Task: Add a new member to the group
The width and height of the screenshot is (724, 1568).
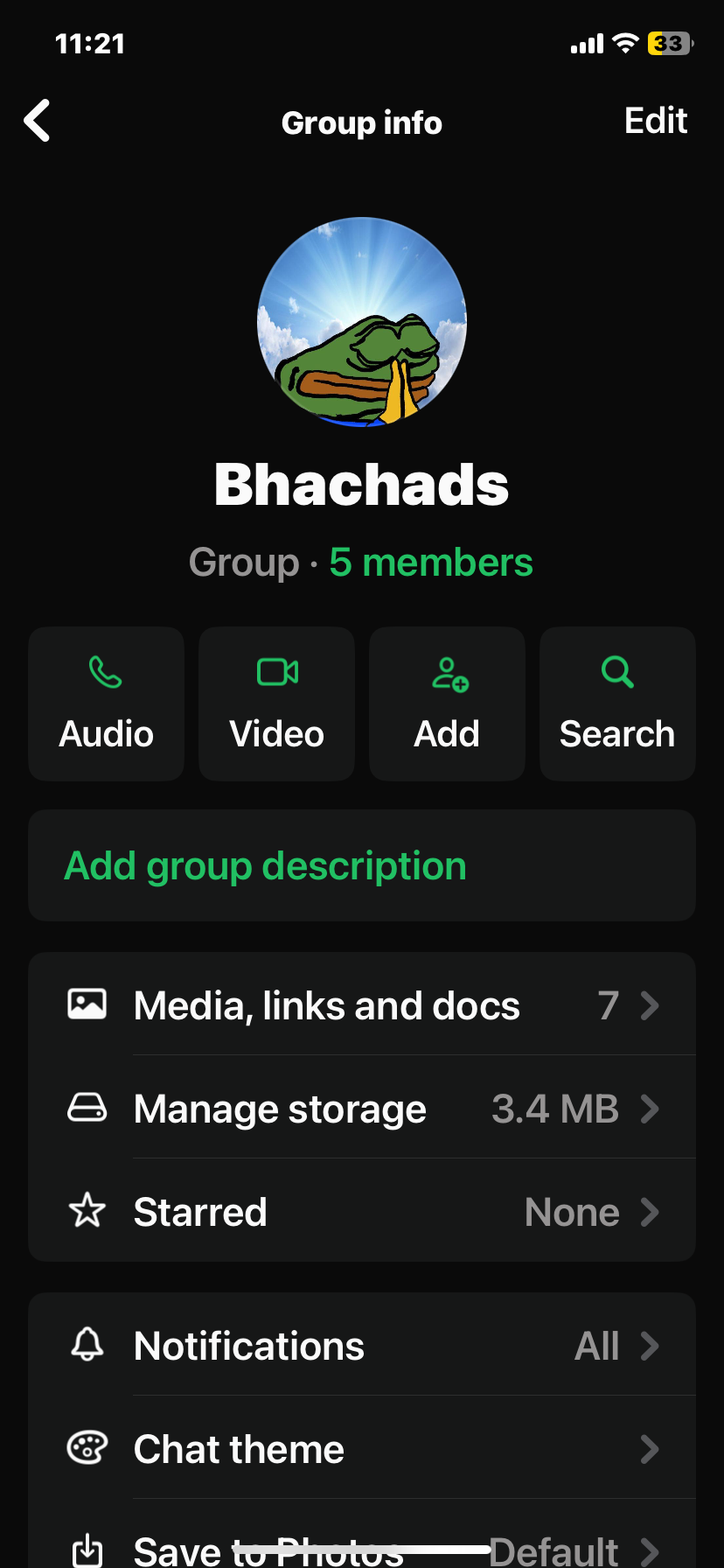Action: 447,703
